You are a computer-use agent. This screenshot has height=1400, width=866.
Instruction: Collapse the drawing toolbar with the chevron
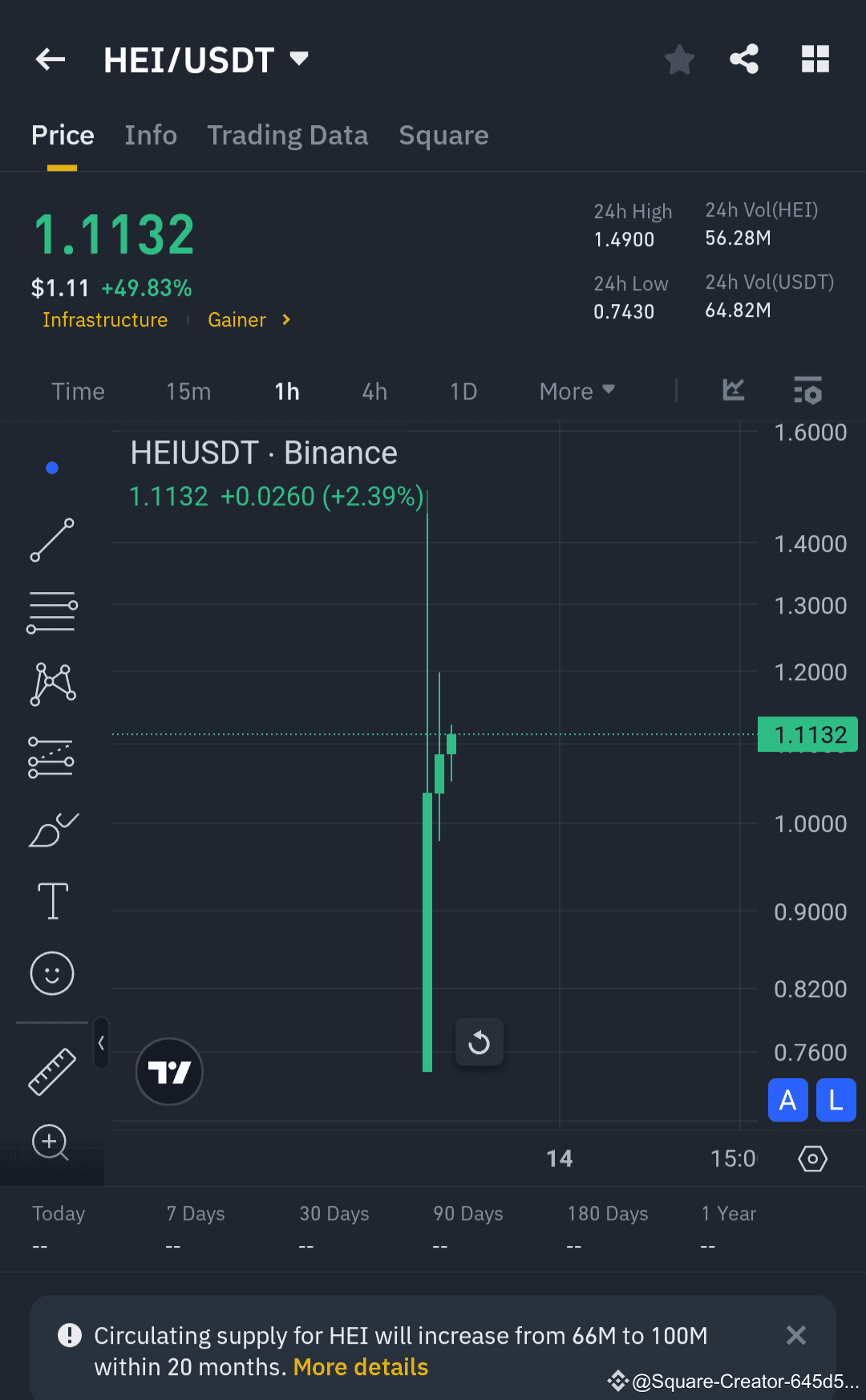[x=101, y=1043]
